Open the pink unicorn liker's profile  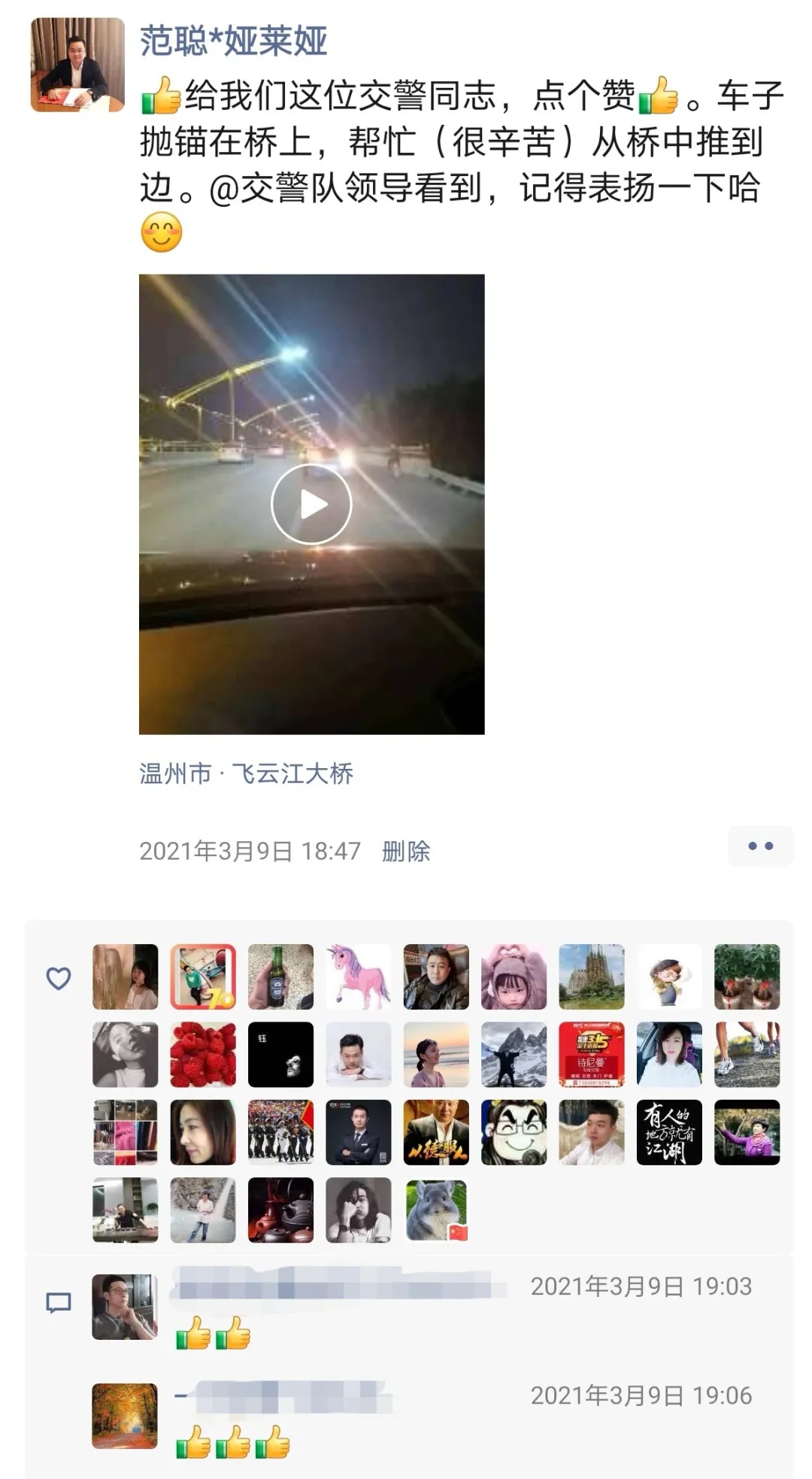point(359,976)
